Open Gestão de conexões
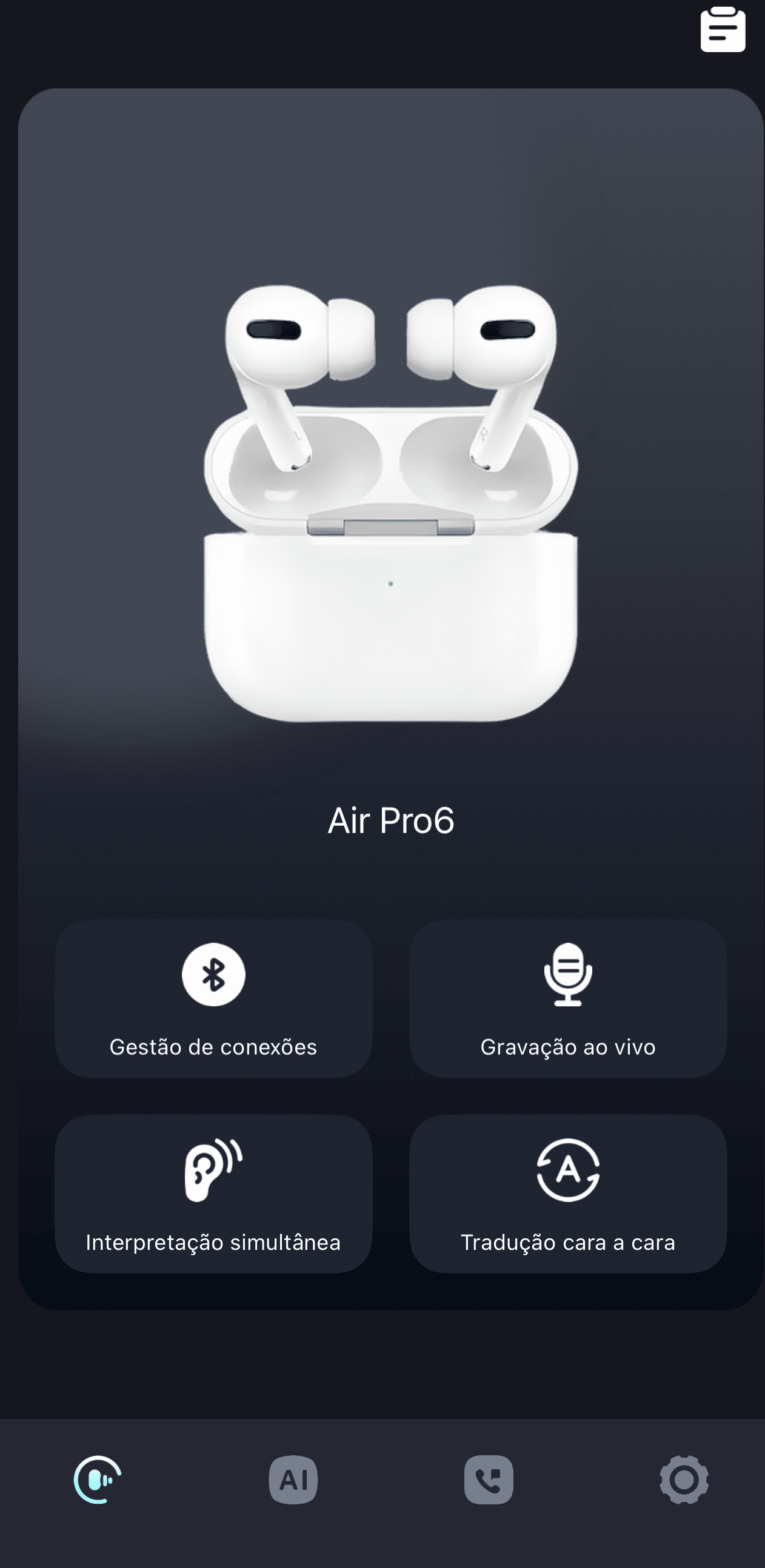 point(213,999)
